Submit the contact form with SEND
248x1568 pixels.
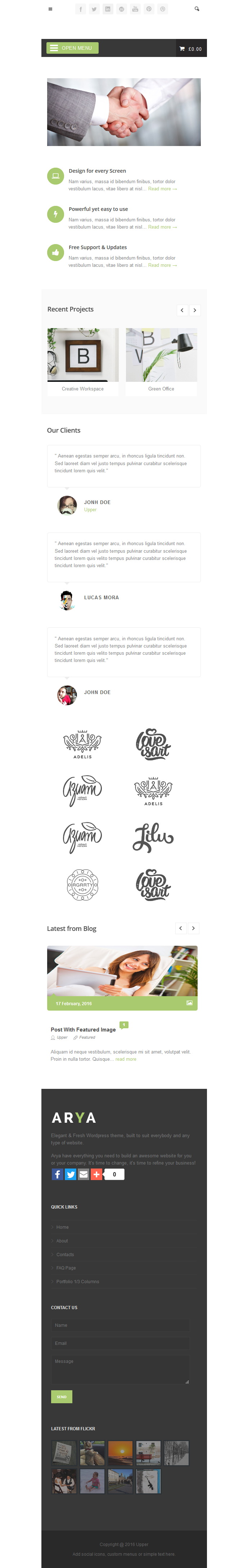point(62,1396)
